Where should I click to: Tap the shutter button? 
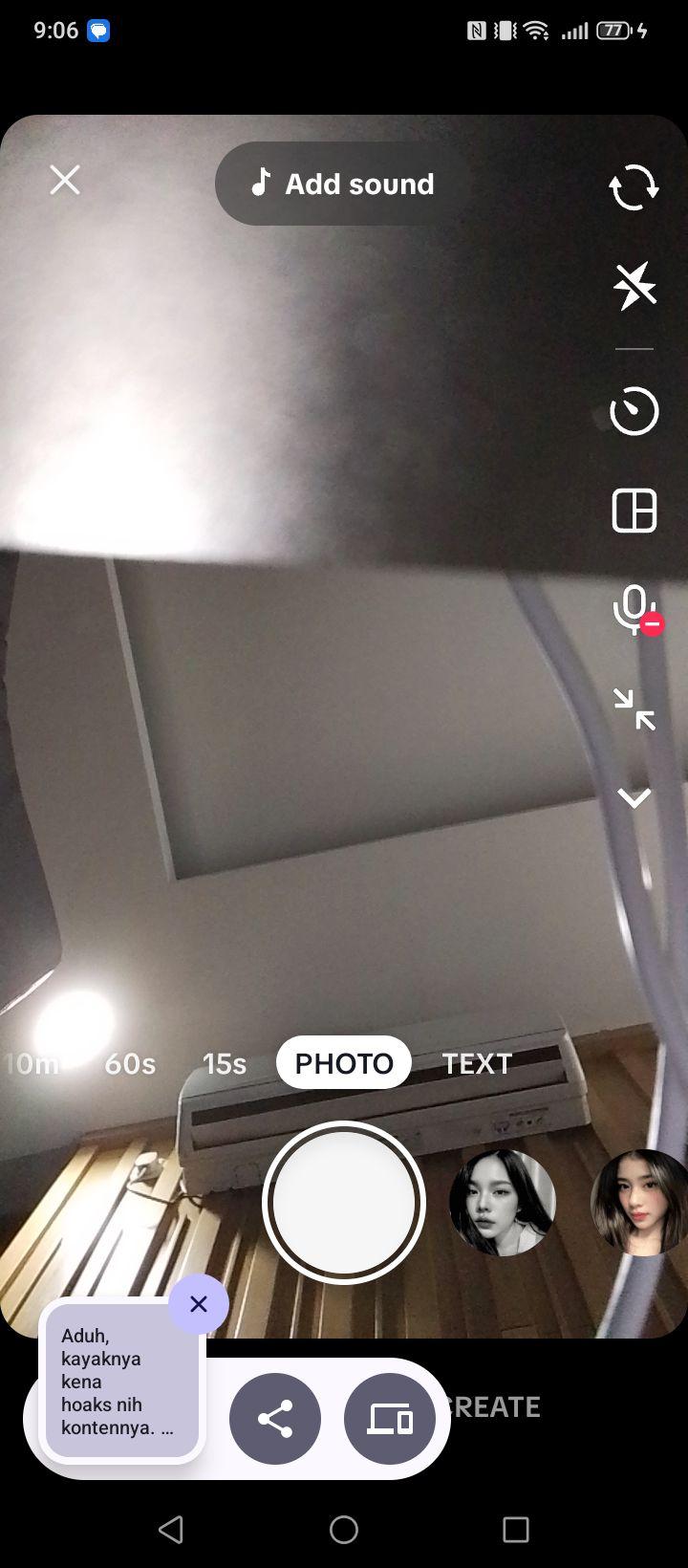tap(344, 1203)
